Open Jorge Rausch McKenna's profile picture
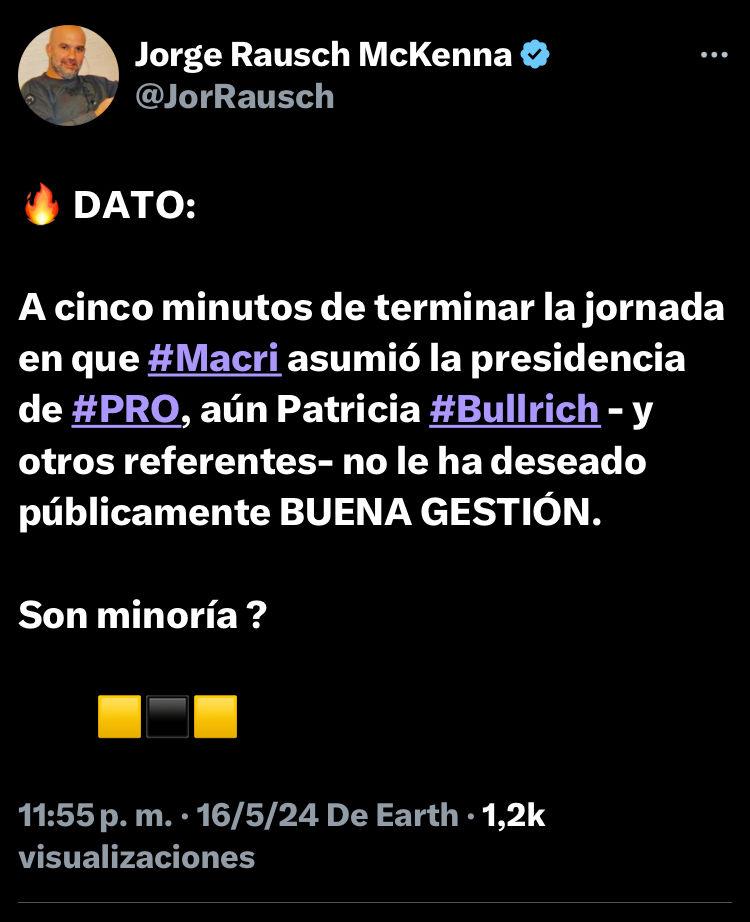The image size is (750, 922). pos(69,76)
